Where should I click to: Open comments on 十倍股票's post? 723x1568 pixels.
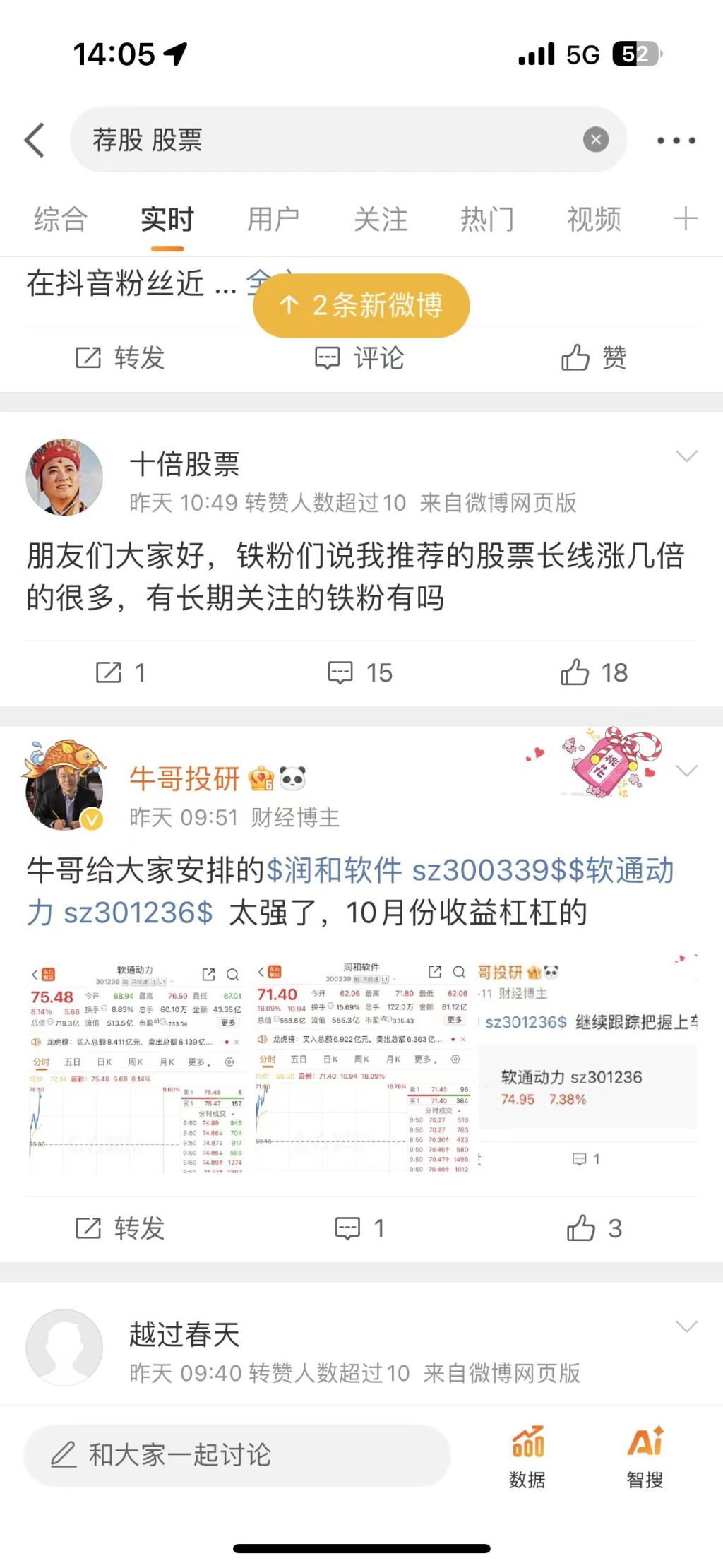point(359,672)
